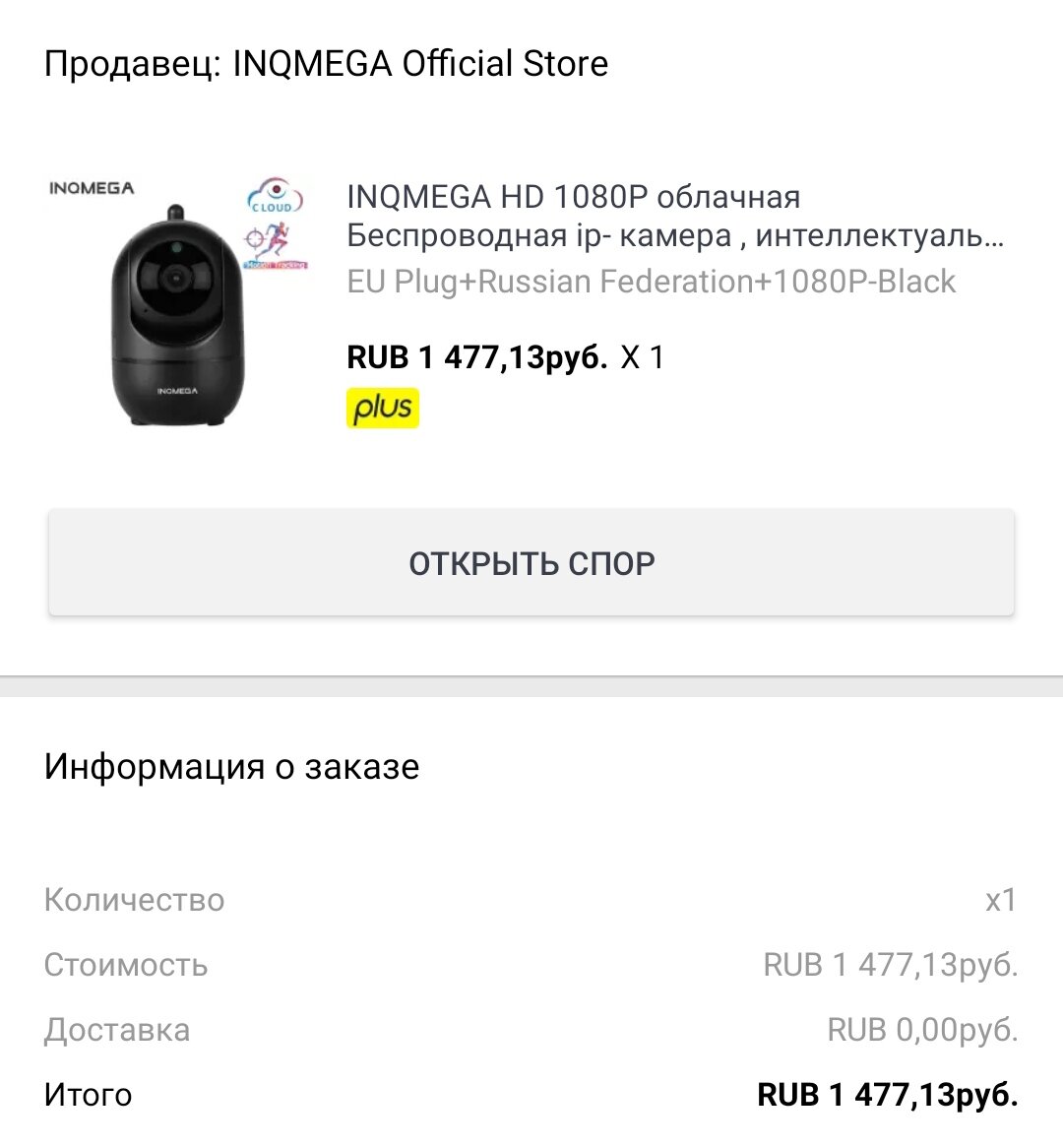Click the bold Итого total amount

(x=887, y=1094)
